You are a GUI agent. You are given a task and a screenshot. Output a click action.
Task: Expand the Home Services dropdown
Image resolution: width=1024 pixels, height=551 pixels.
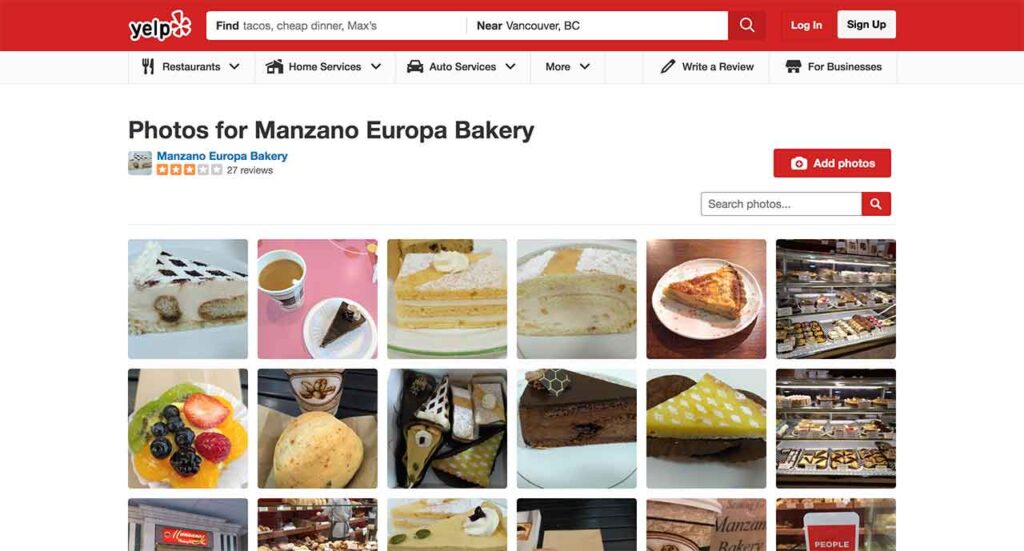point(323,67)
